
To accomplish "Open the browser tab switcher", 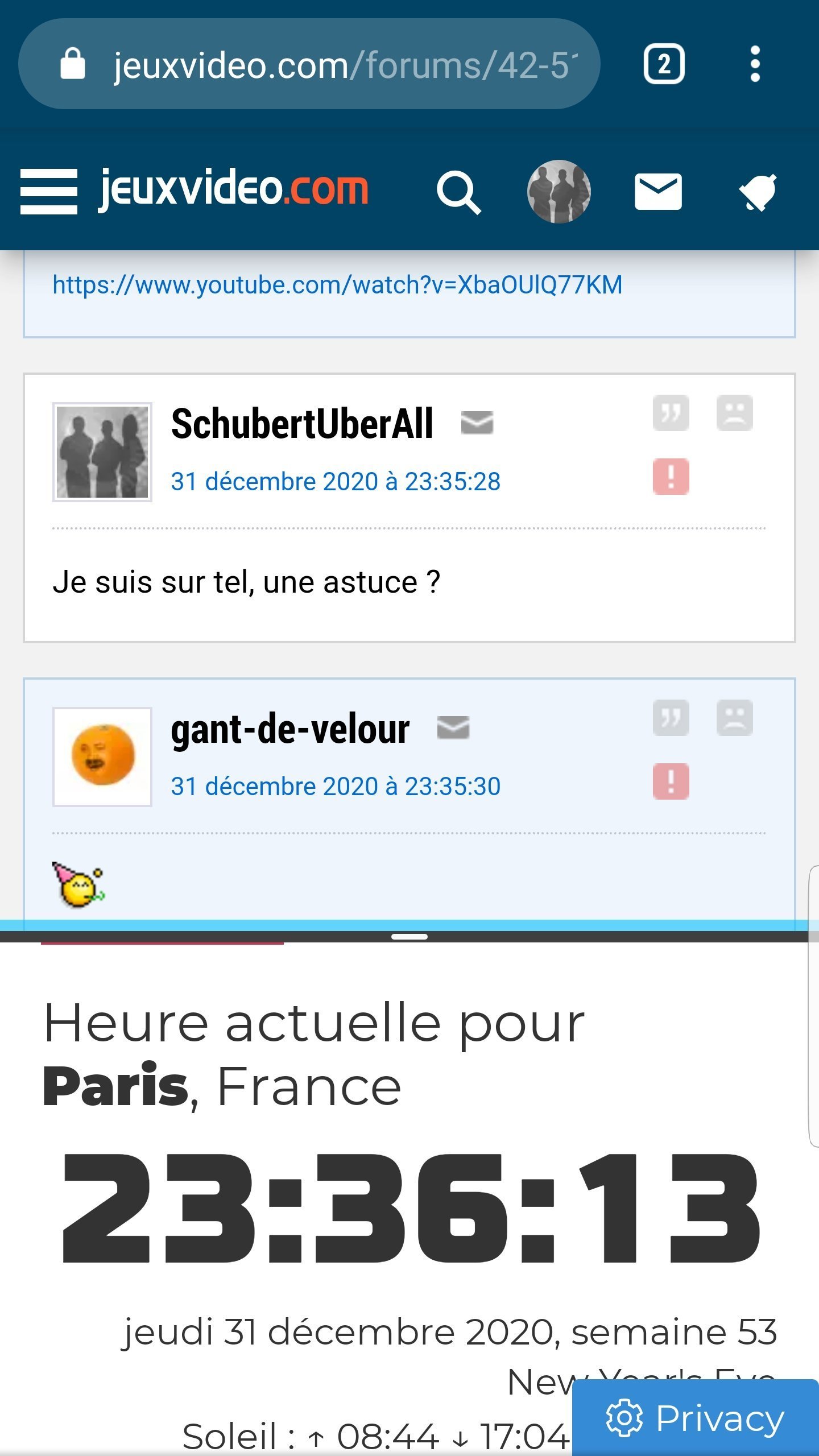I will [x=664, y=64].
